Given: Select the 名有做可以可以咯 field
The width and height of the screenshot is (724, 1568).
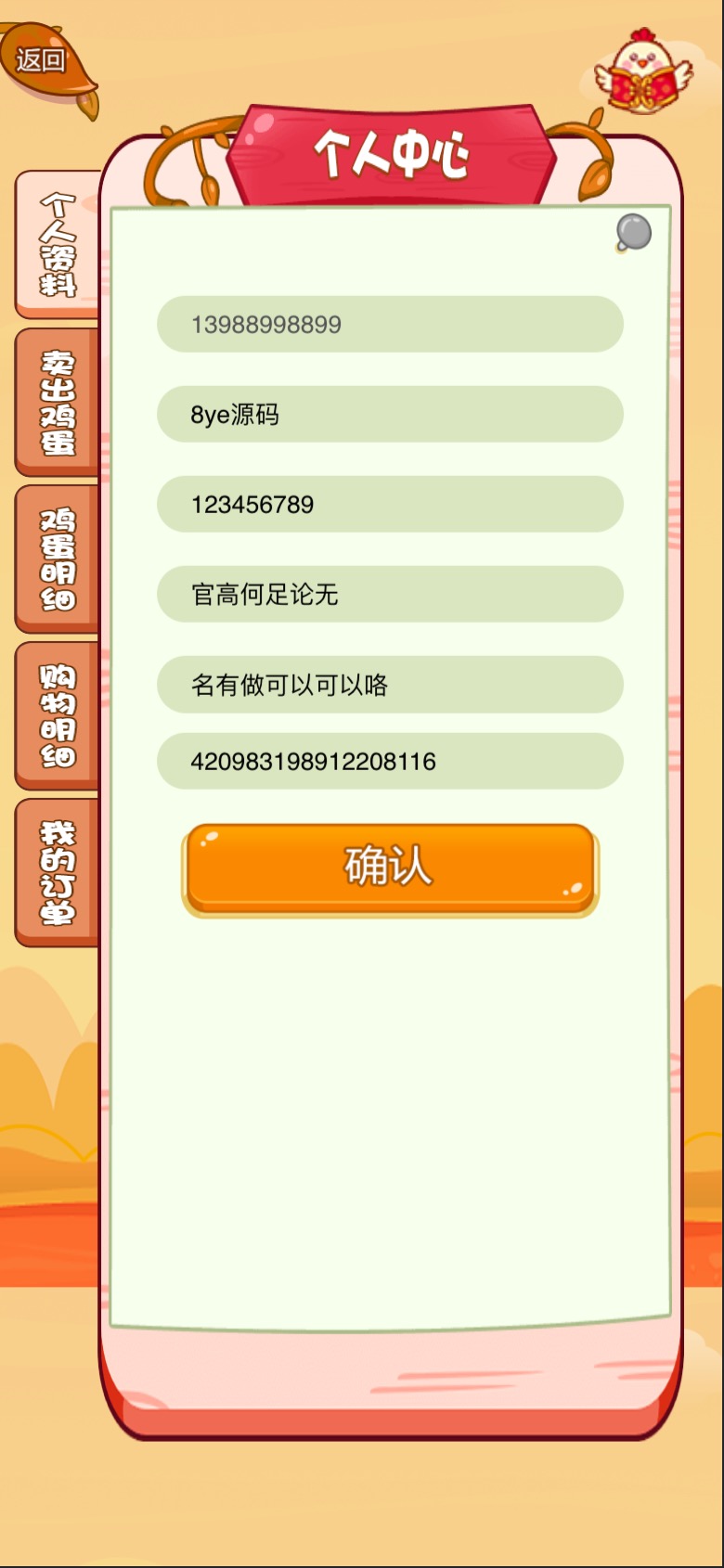Looking at the screenshot, I should (x=390, y=685).
